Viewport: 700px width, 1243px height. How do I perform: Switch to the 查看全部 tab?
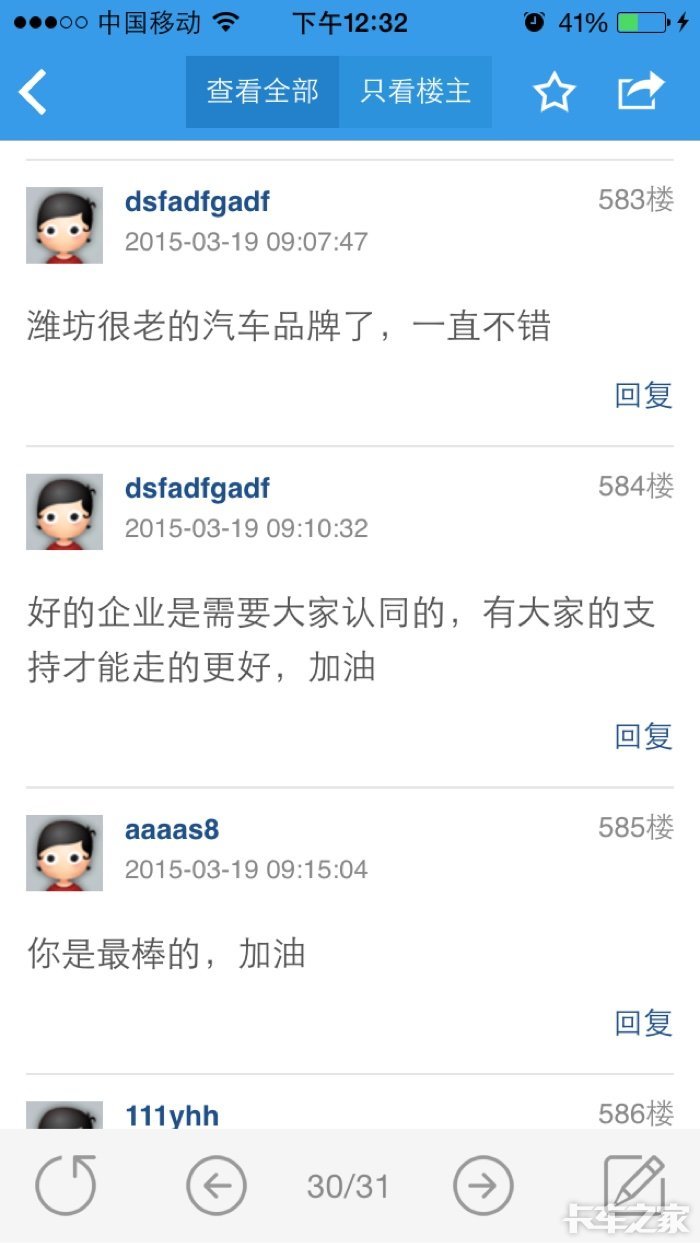pyautogui.click(x=262, y=92)
